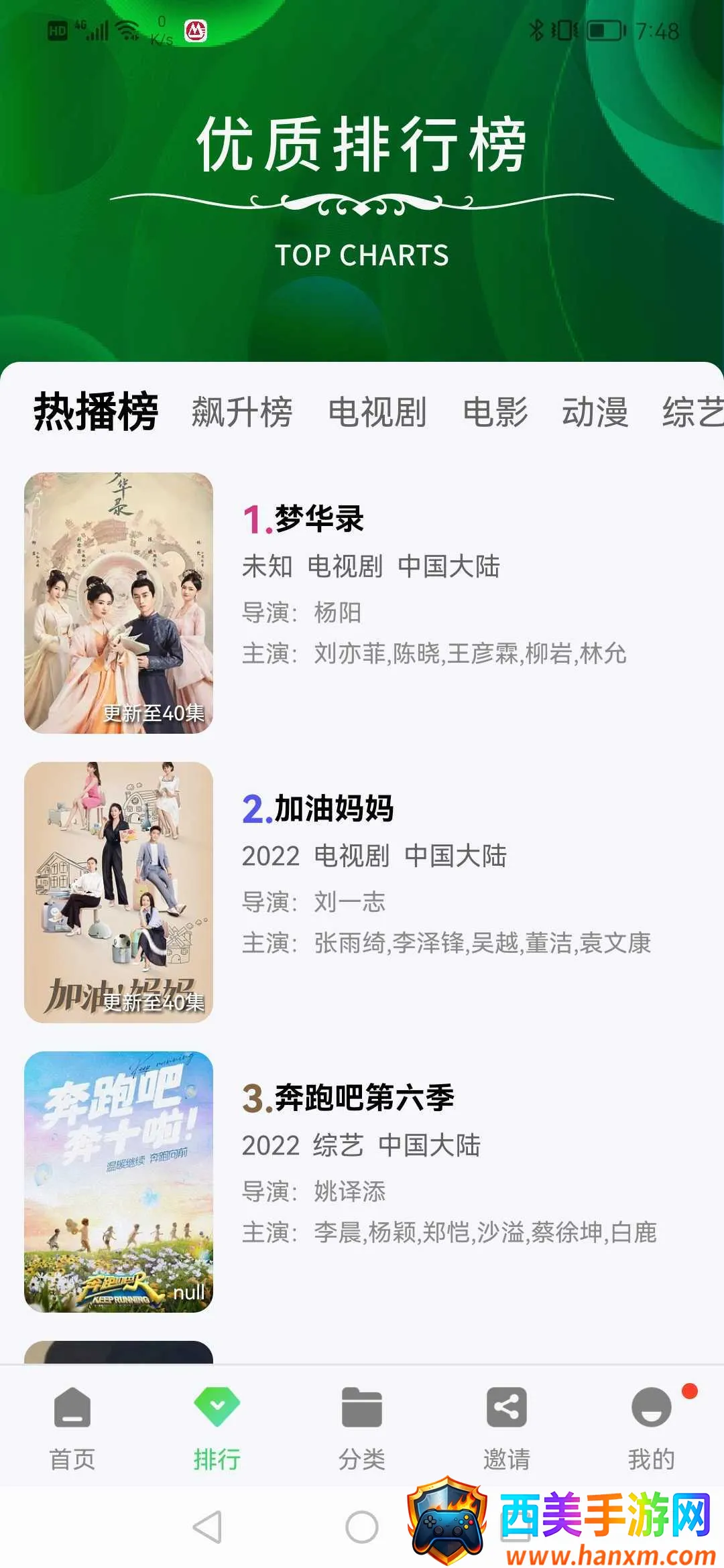Select the 电视剧 tab
Screen dimensions: 724x1568
click(x=377, y=411)
